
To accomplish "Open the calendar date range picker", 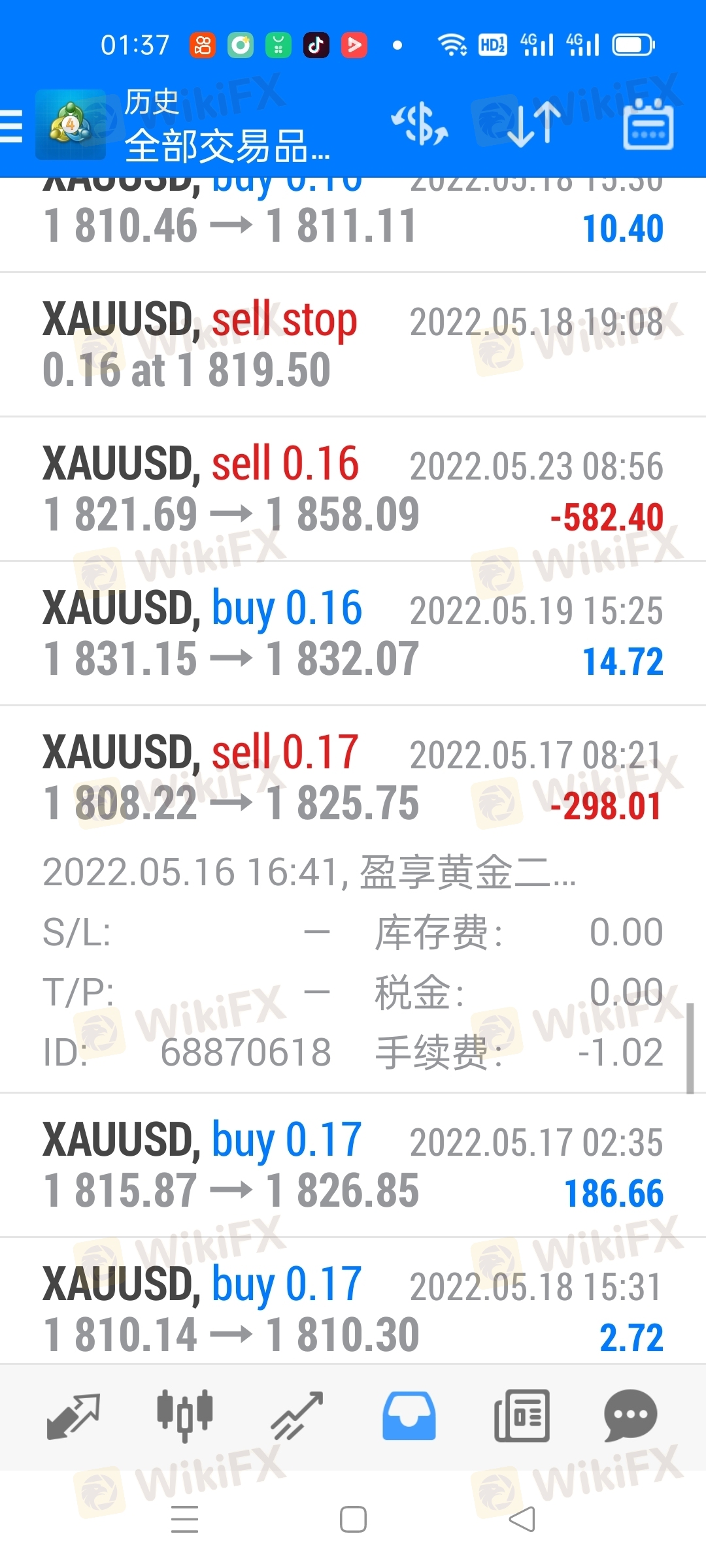I will [648, 124].
